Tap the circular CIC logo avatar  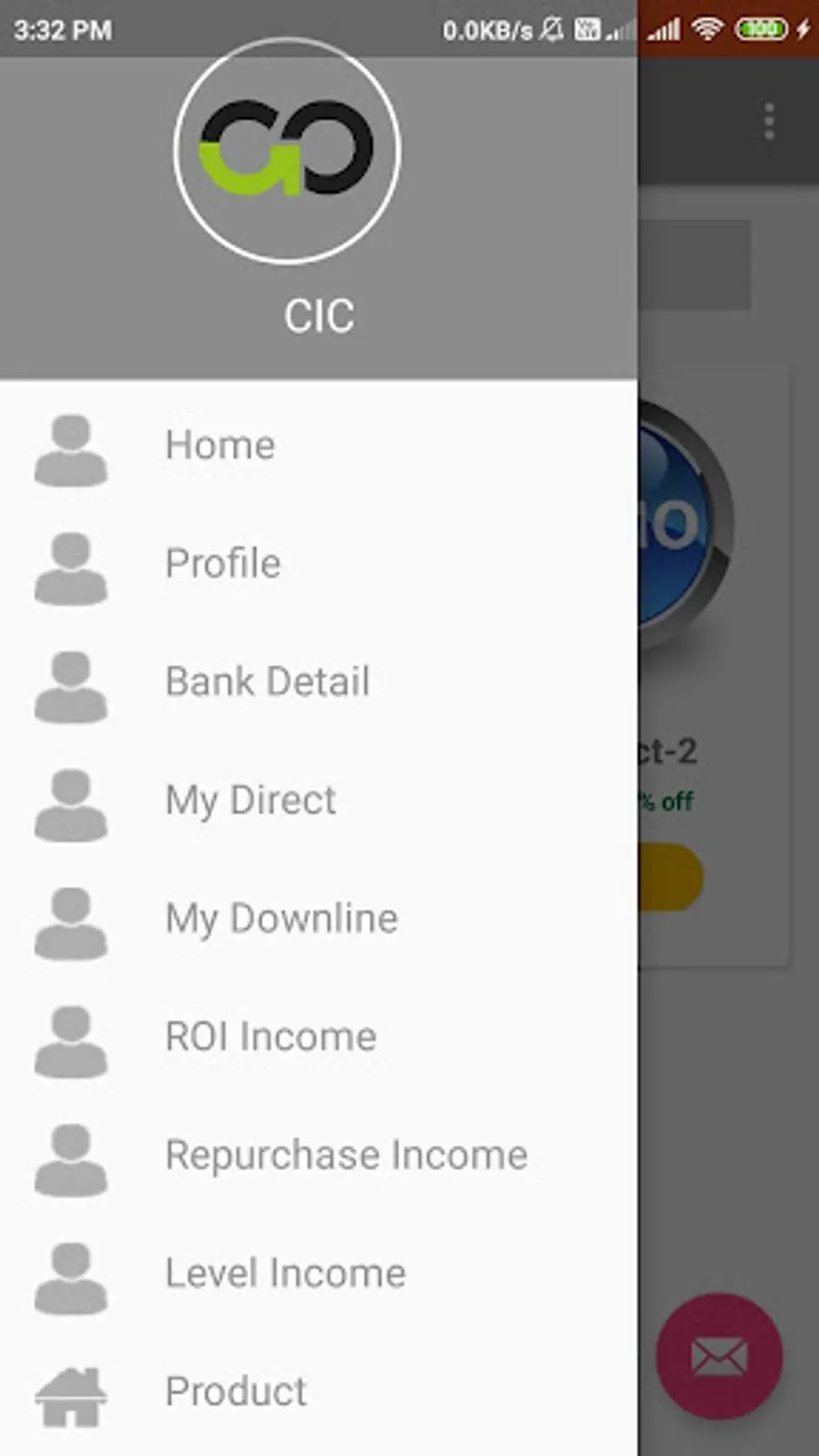coord(287,150)
